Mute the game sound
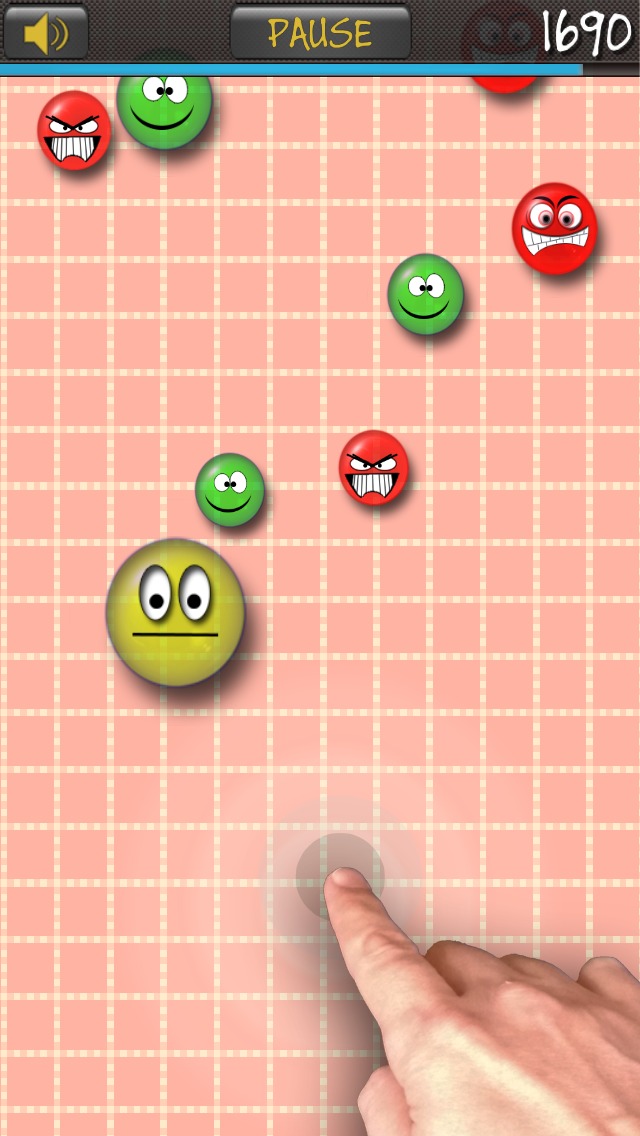 [45, 33]
